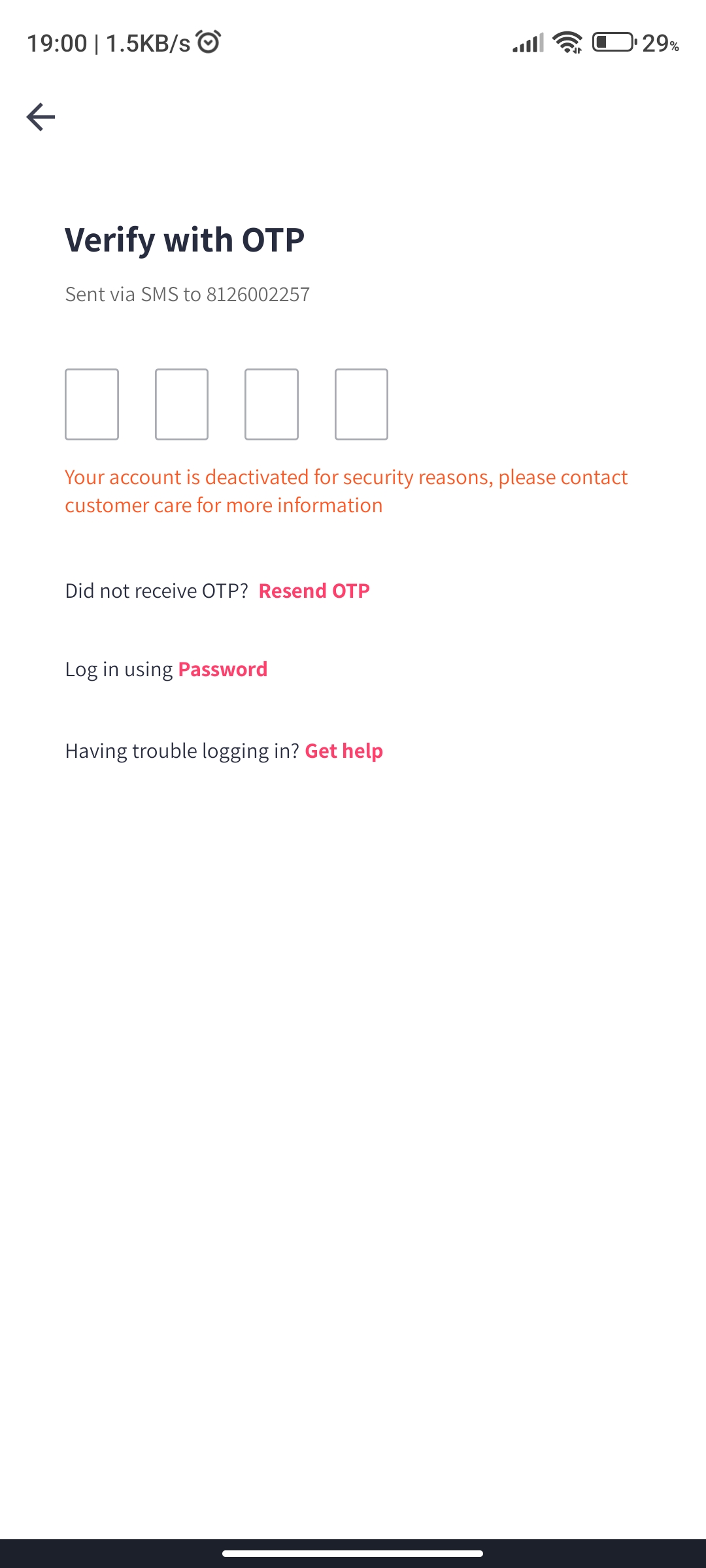This screenshot has width=706, height=1568.
Task: Focus the fourth OTP digit box
Action: coord(361,404)
